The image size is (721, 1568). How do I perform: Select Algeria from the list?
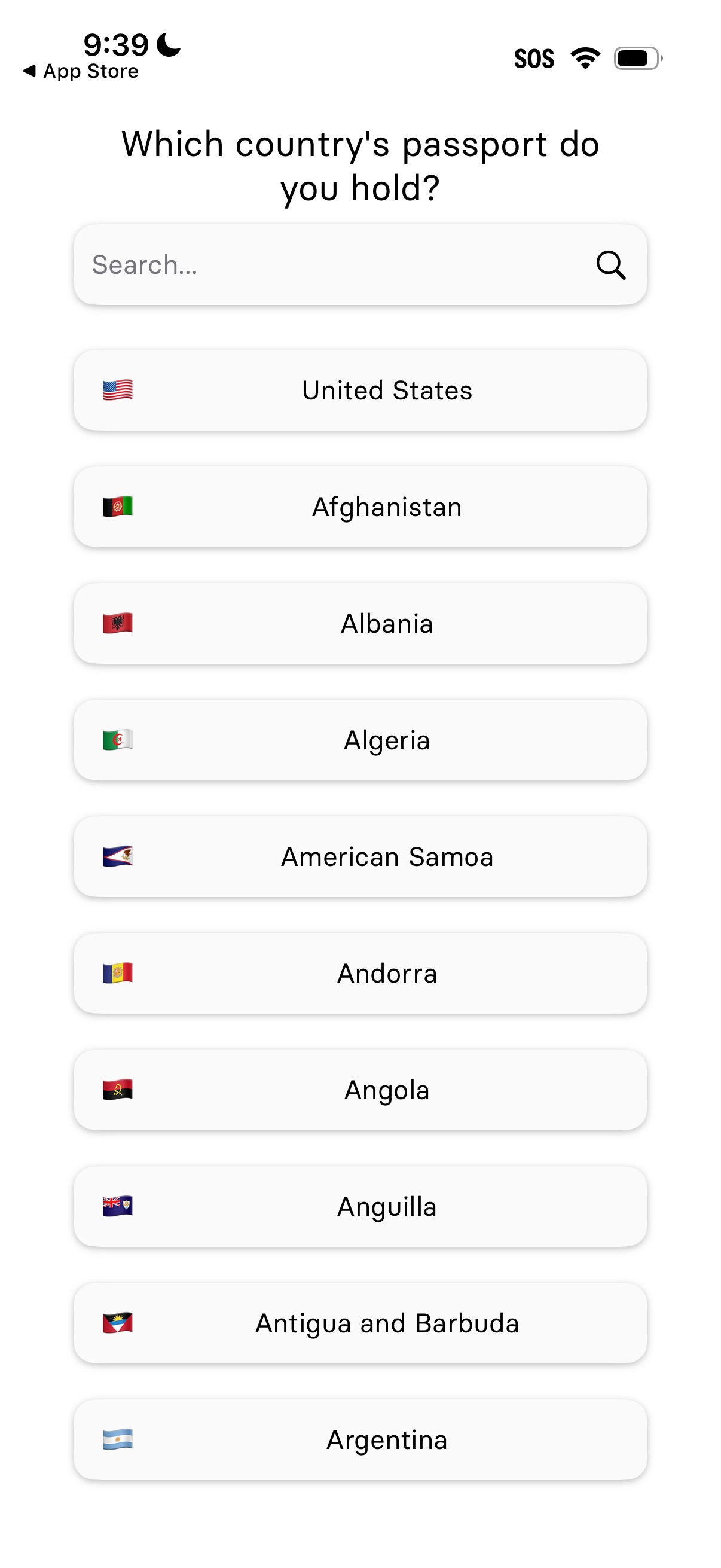(361, 740)
